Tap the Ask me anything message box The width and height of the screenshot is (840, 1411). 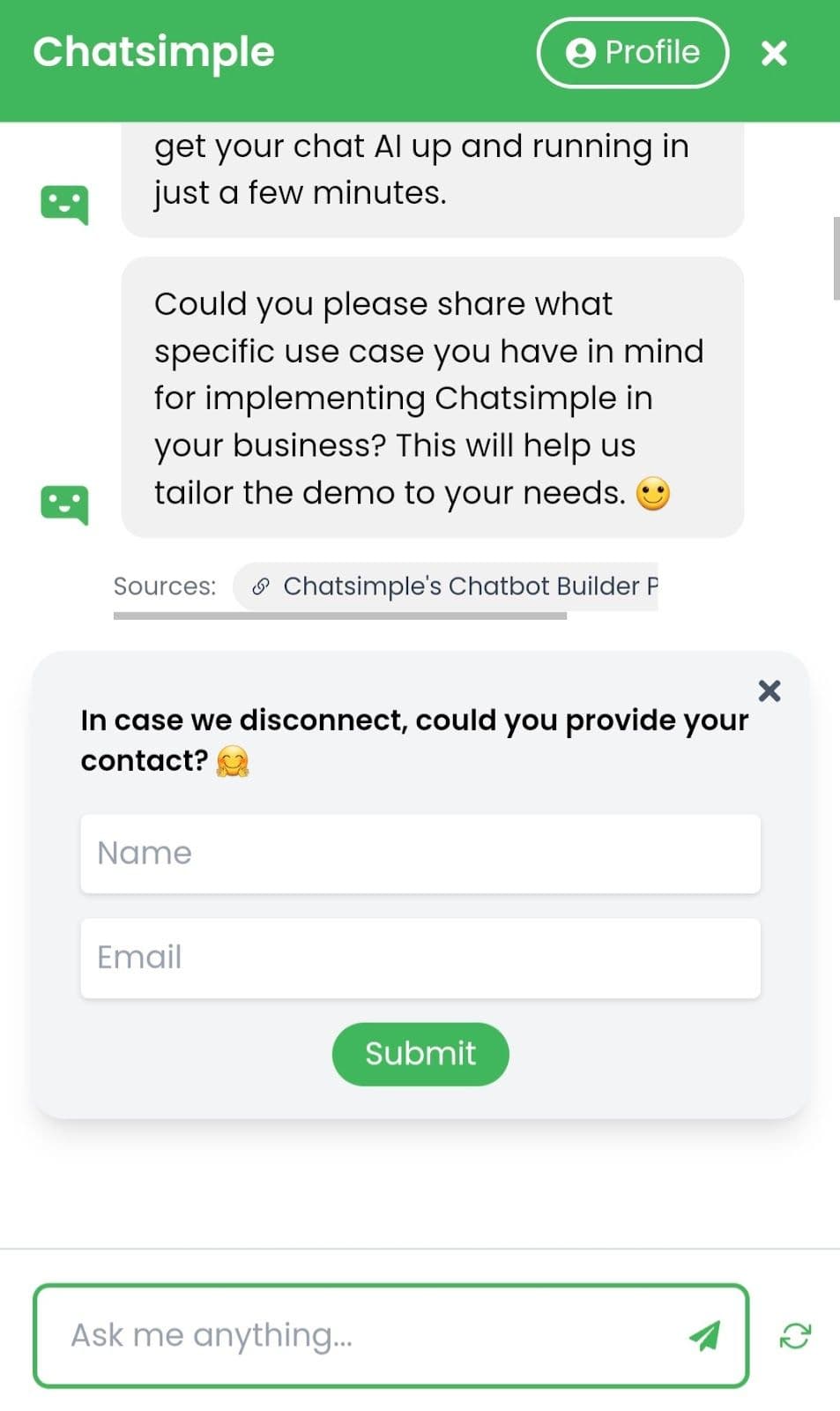click(x=370, y=1335)
